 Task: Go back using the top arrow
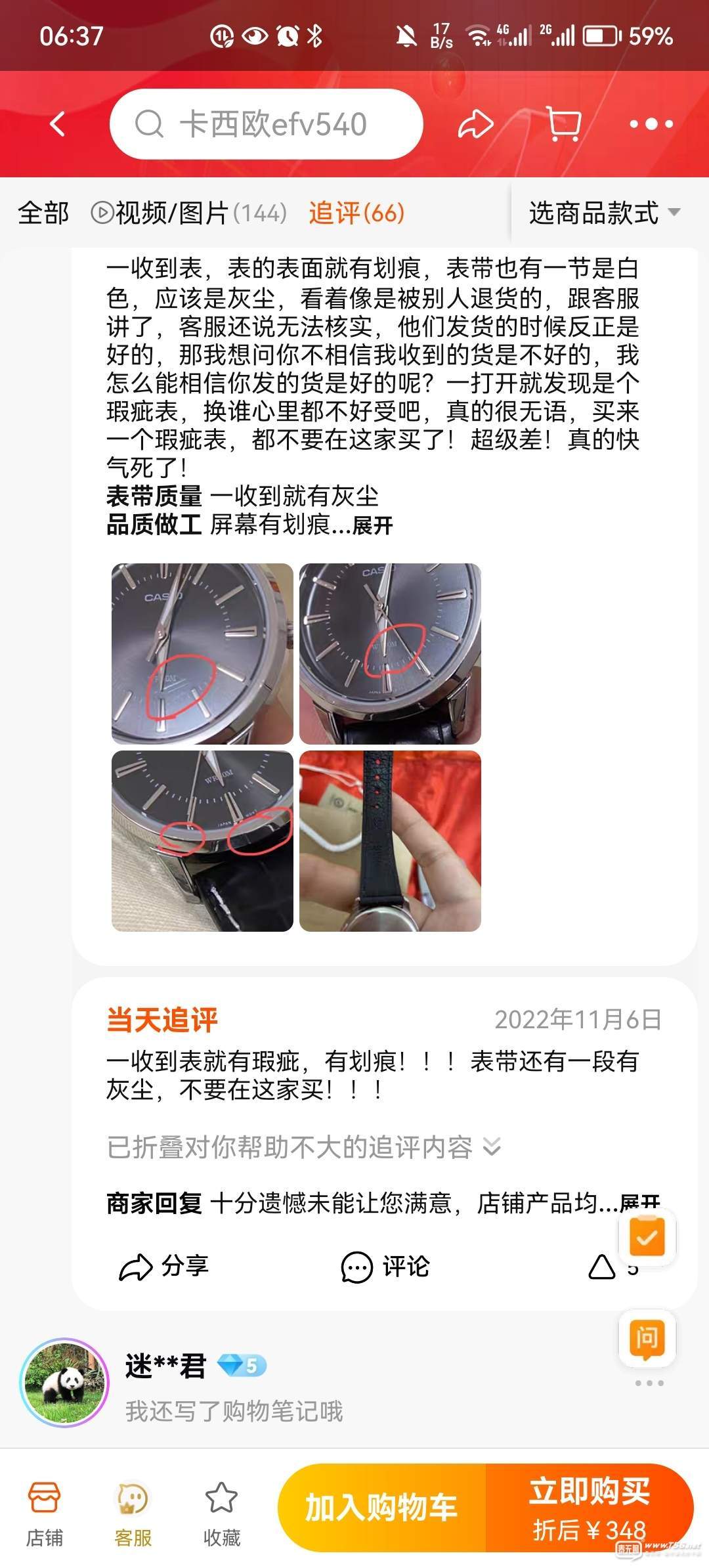(x=58, y=124)
